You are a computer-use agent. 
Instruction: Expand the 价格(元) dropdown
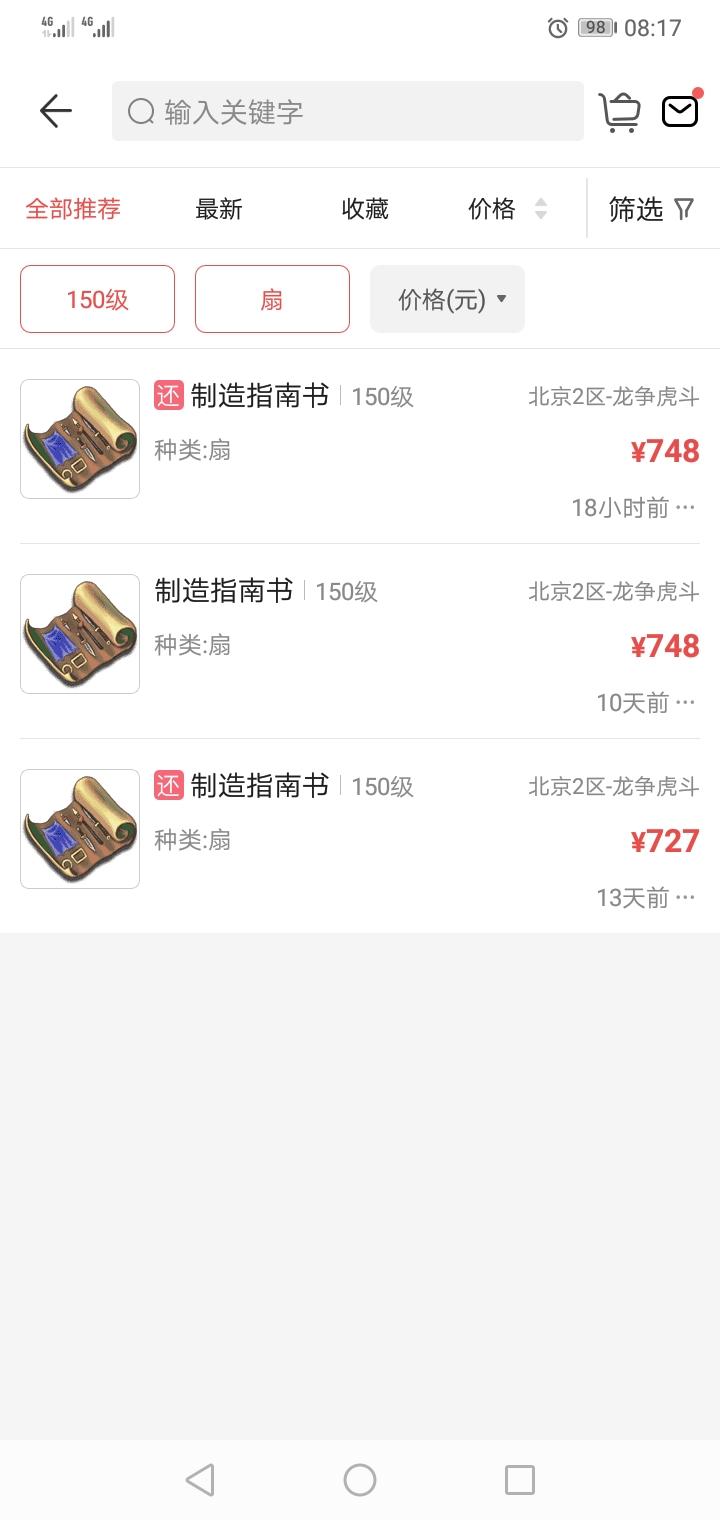pyautogui.click(x=447, y=299)
